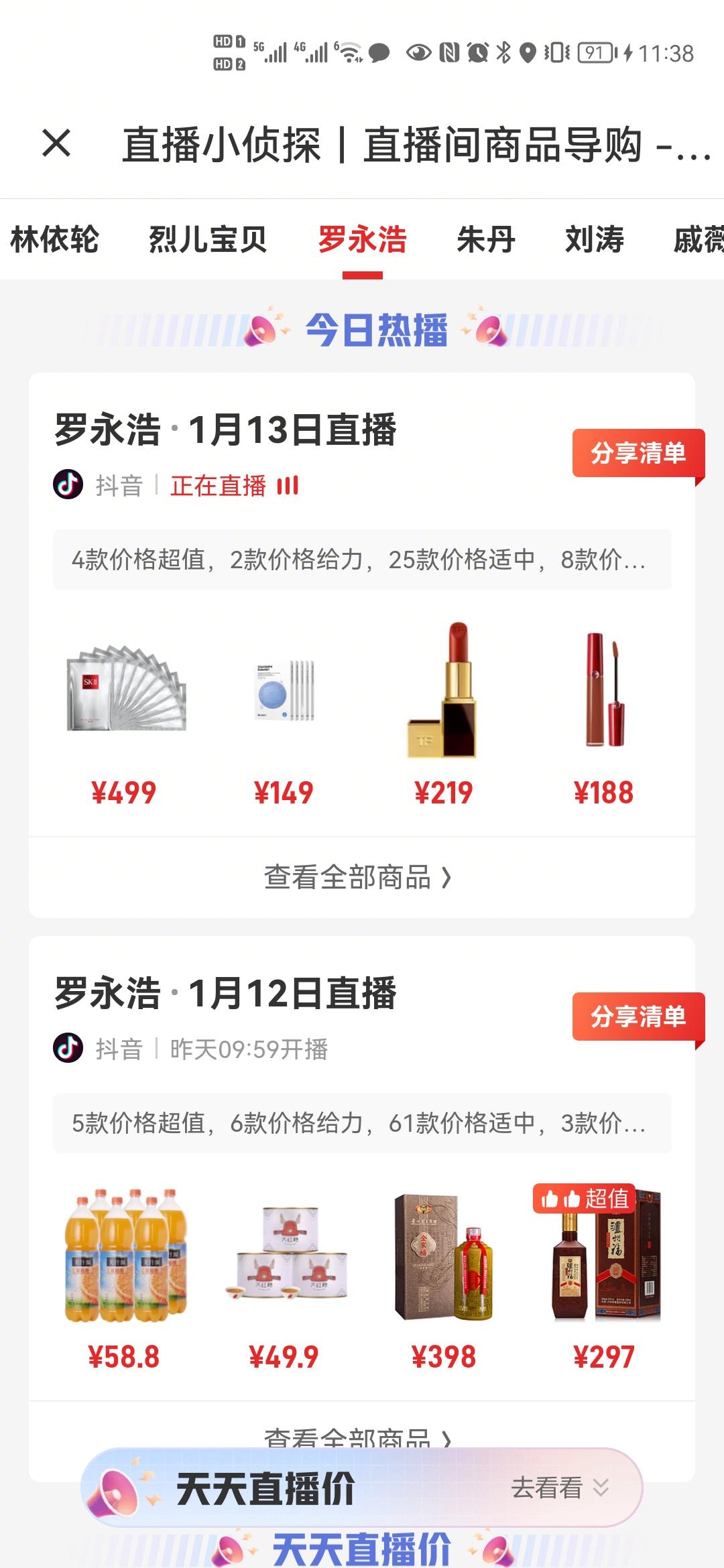Open the ¥58.8 orange juice product
Viewport: 724px width, 1568px height.
point(125,1254)
